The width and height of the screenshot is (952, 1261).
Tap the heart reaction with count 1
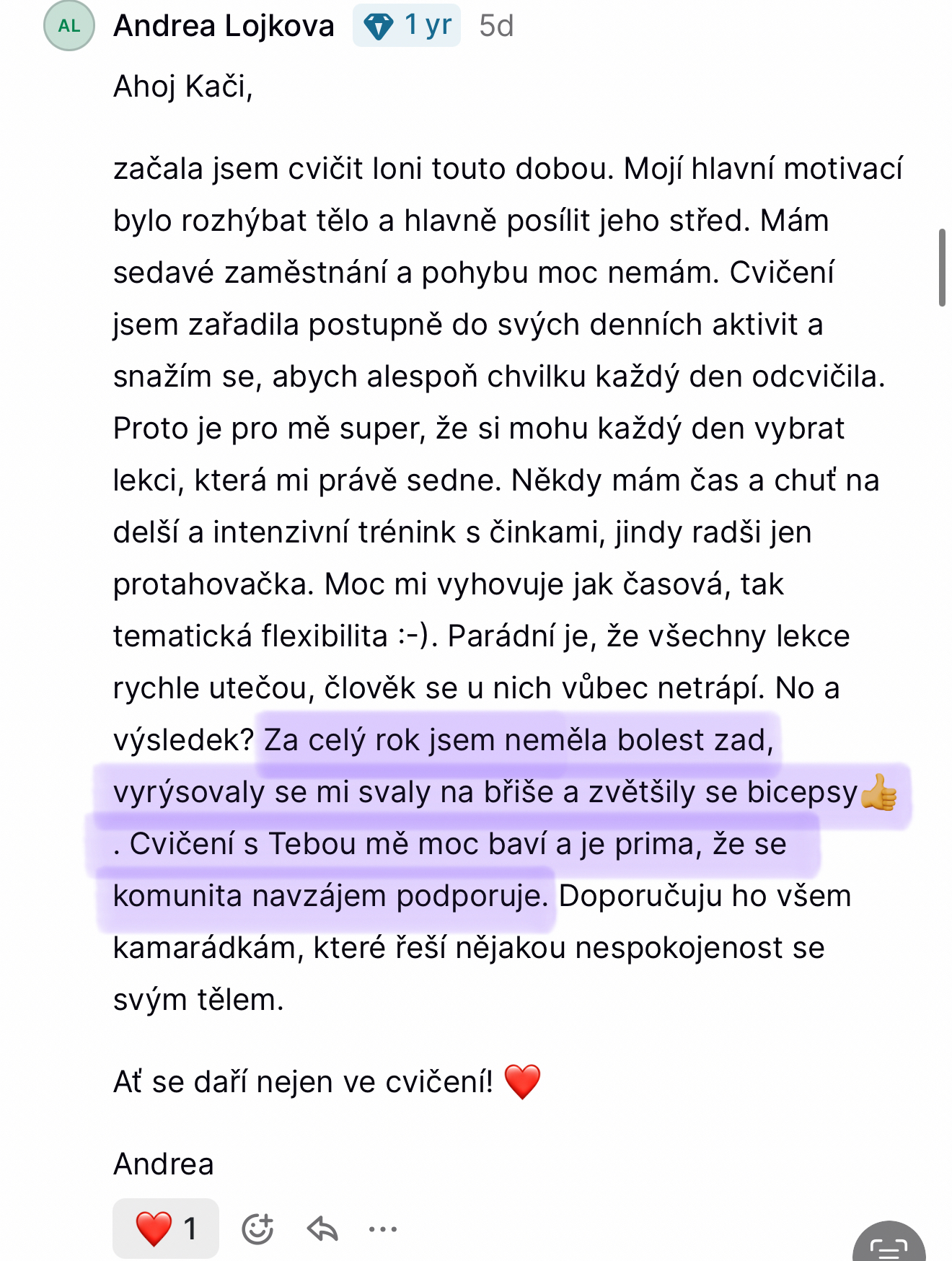pyautogui.click(x=166, y=1228)
